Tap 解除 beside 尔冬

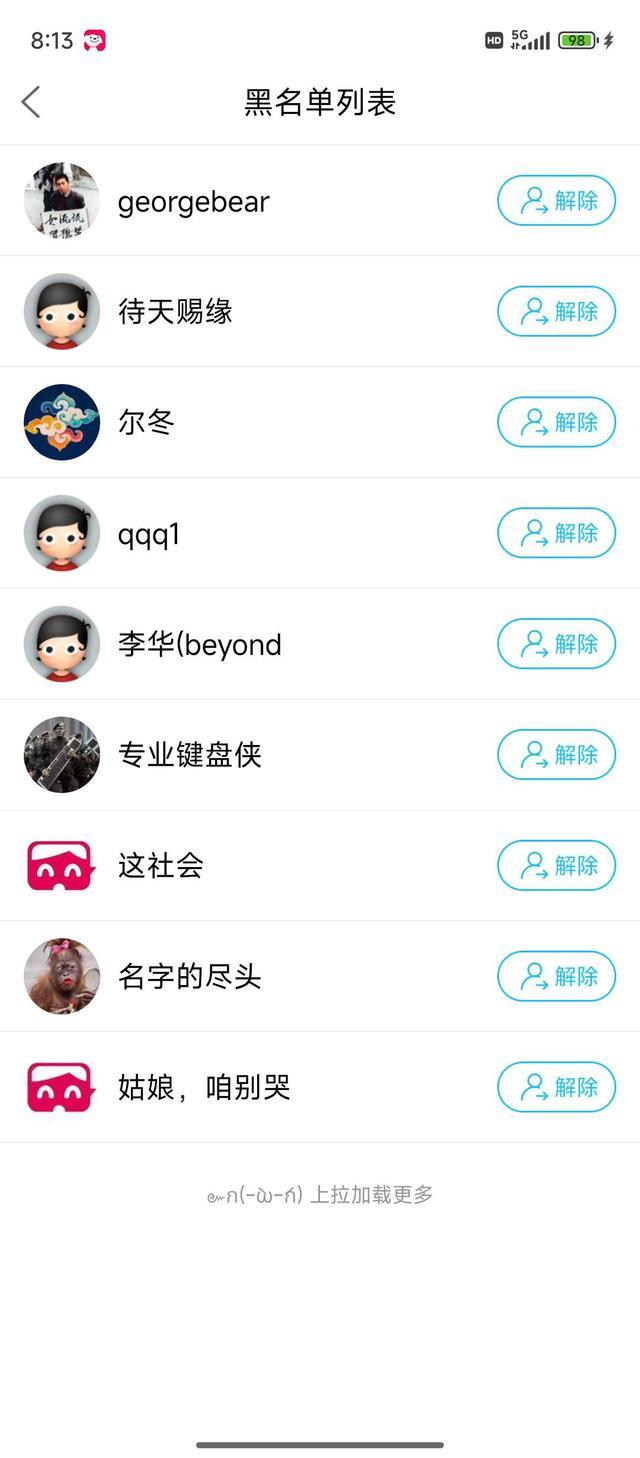(556, 422)
